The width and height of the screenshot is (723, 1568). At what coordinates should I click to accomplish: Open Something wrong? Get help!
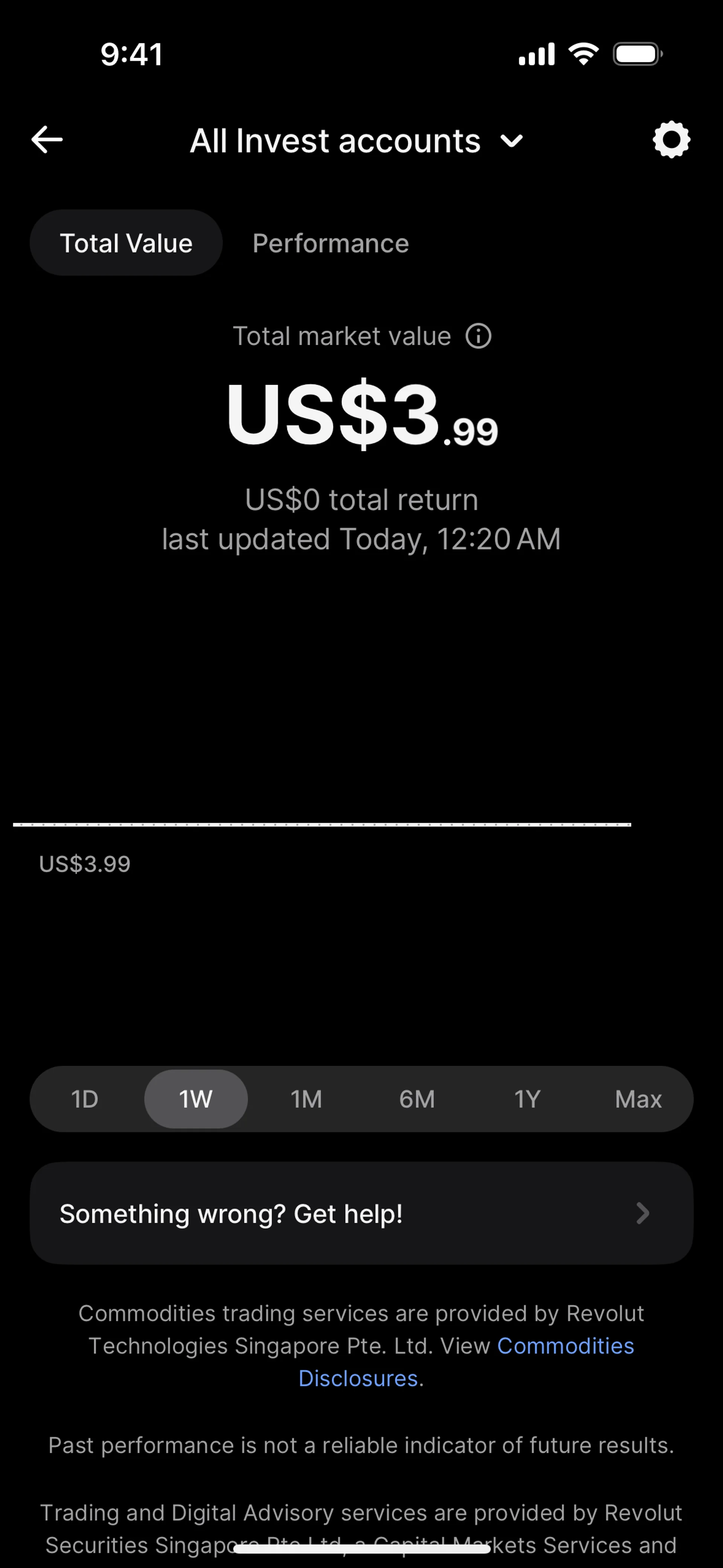click(x=361, y=1214)
